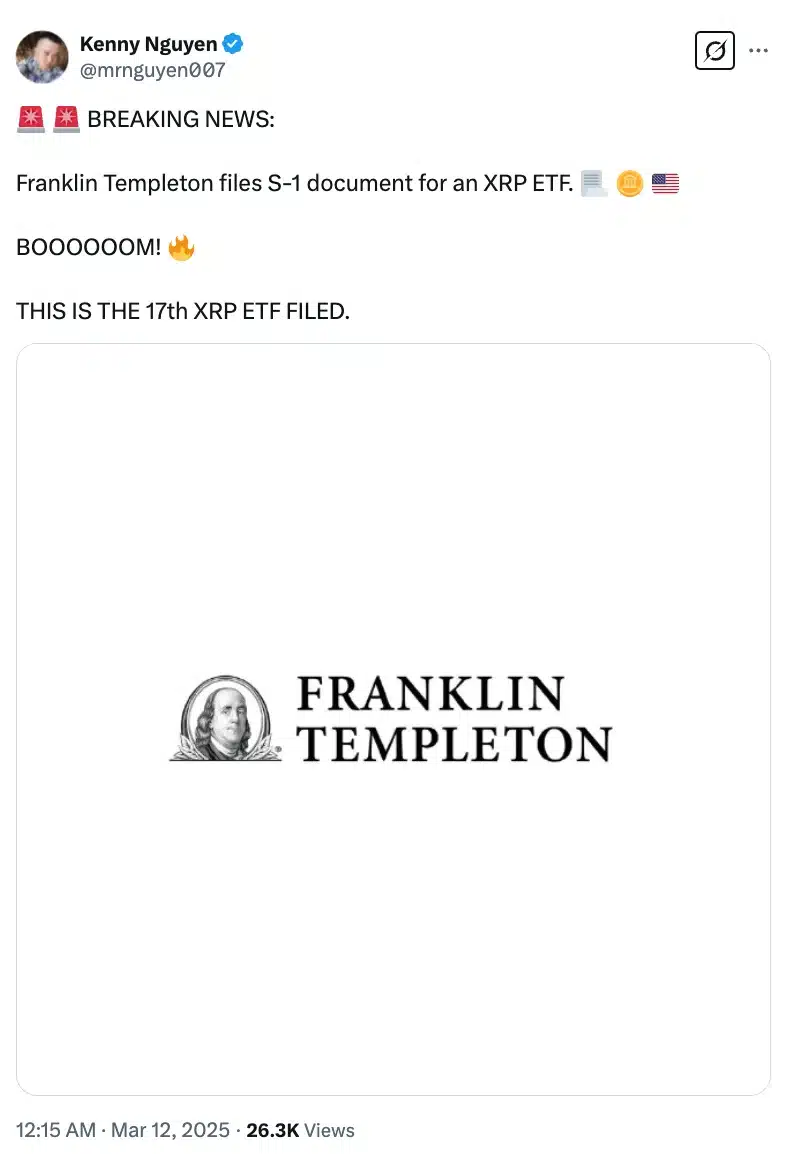The image size is (786, 1154).
Task: Open the Franklin Templeton image
Action: tap(393, 718)
